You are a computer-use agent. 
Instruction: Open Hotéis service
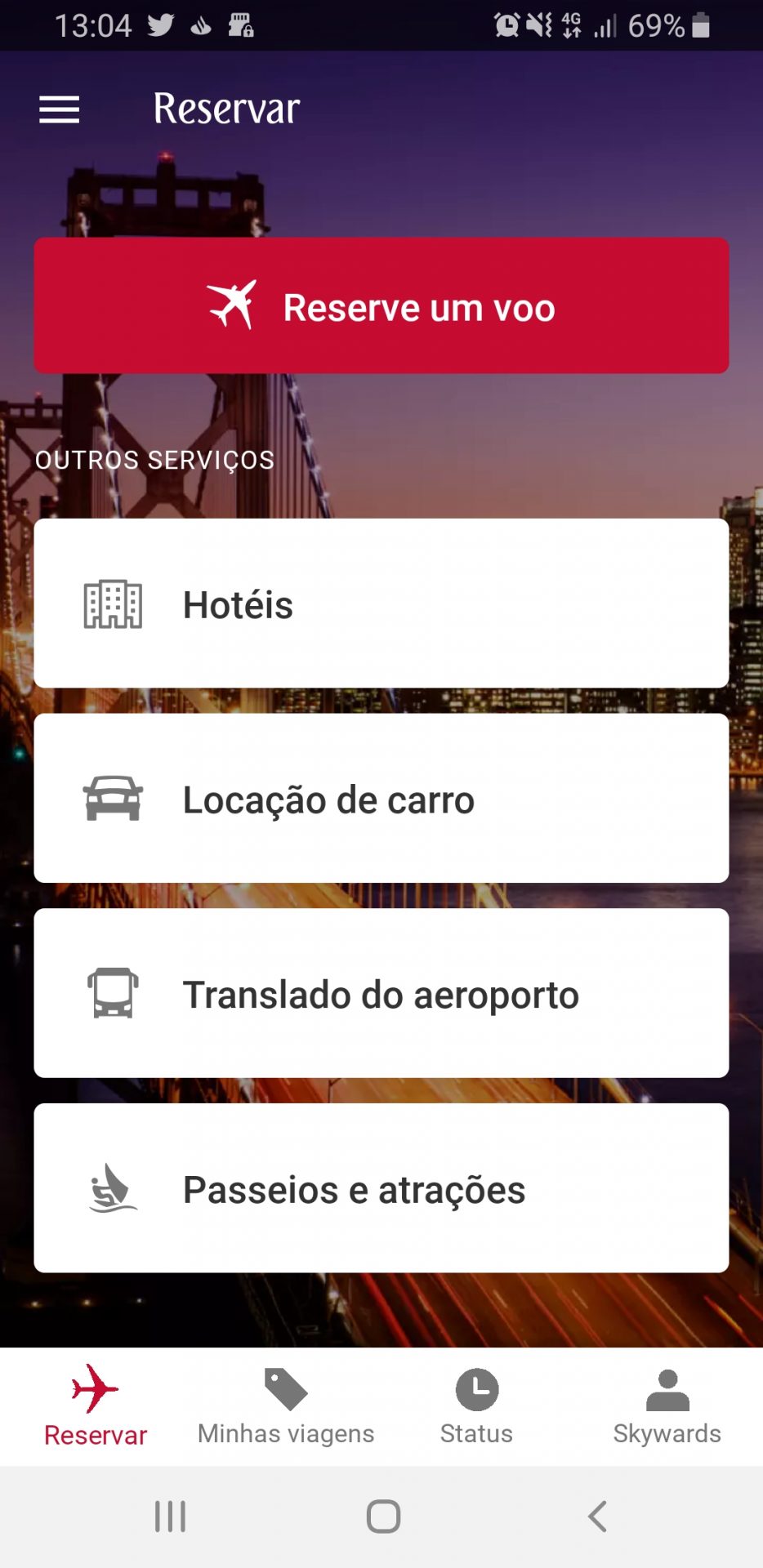tap(381, 604)
